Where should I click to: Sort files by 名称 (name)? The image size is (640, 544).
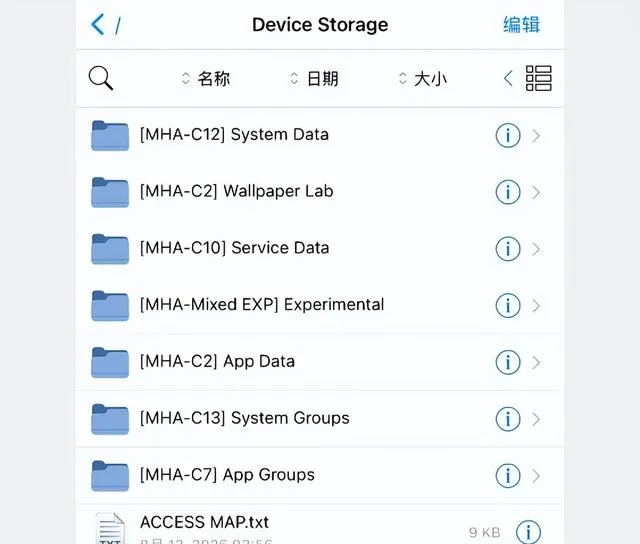(206, 78)
